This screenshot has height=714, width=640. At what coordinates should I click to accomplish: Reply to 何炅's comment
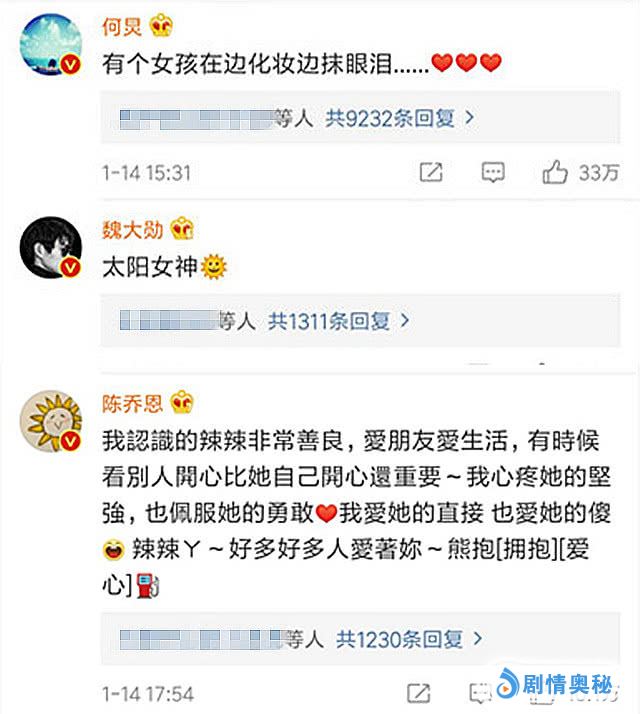click(x=491, y=172)
